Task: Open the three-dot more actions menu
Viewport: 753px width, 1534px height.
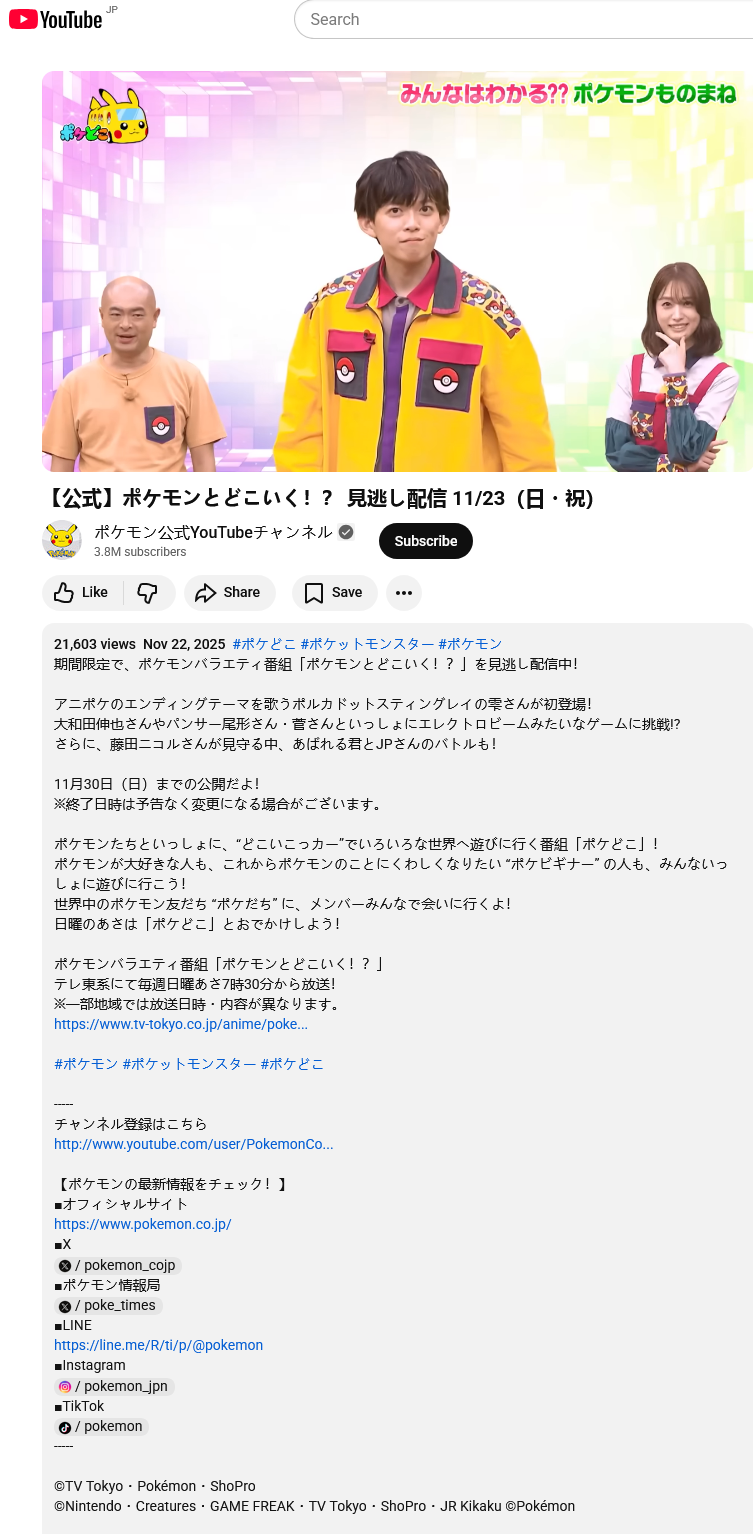Action: tap(404, 593)
